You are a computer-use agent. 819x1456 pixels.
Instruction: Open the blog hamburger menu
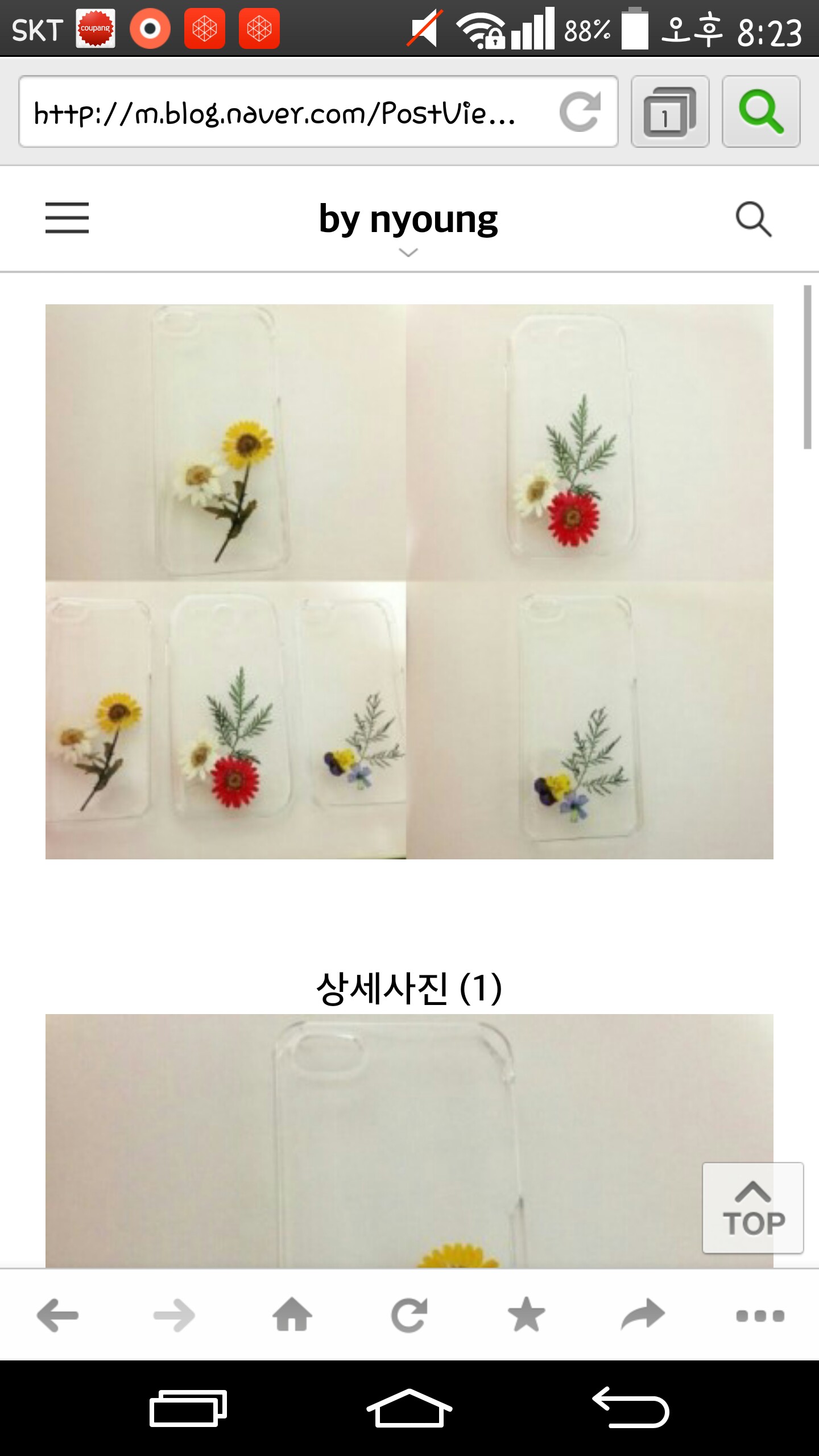pyautogui.click(x=67, y=218)
